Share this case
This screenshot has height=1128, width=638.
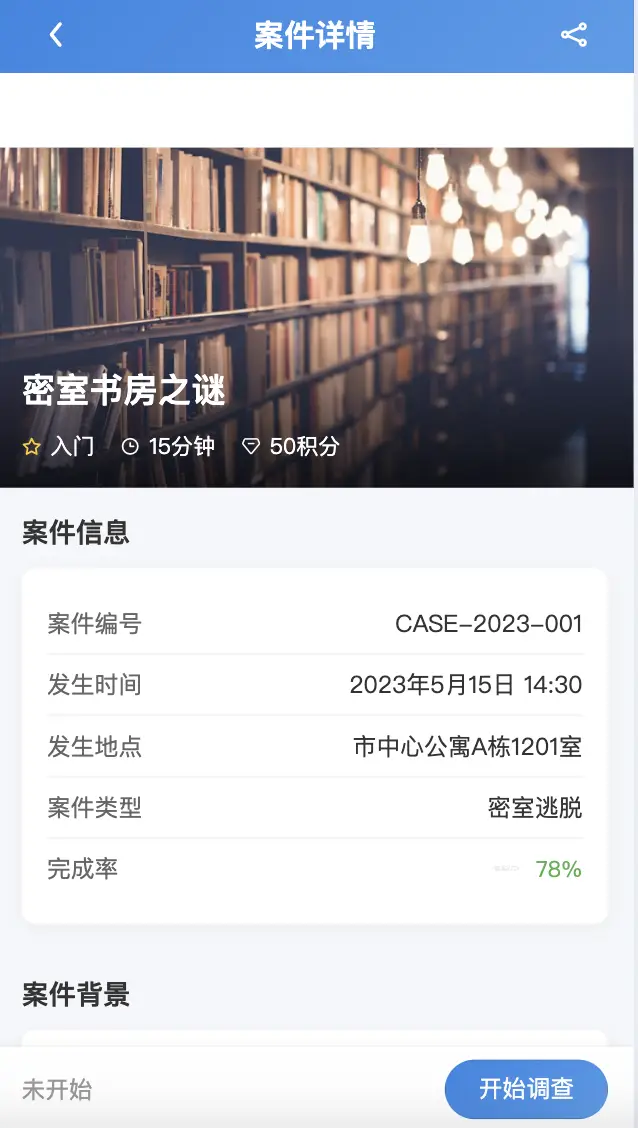coord(574,36)
